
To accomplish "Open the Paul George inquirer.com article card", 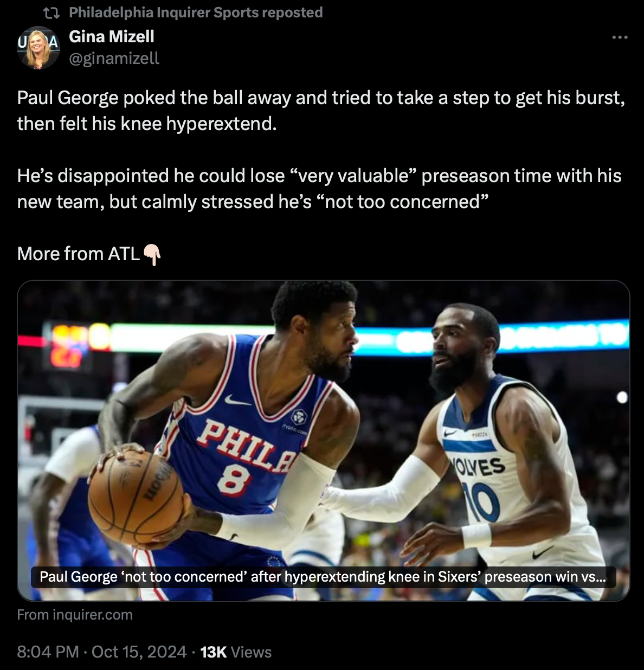I will pos(323,440).
